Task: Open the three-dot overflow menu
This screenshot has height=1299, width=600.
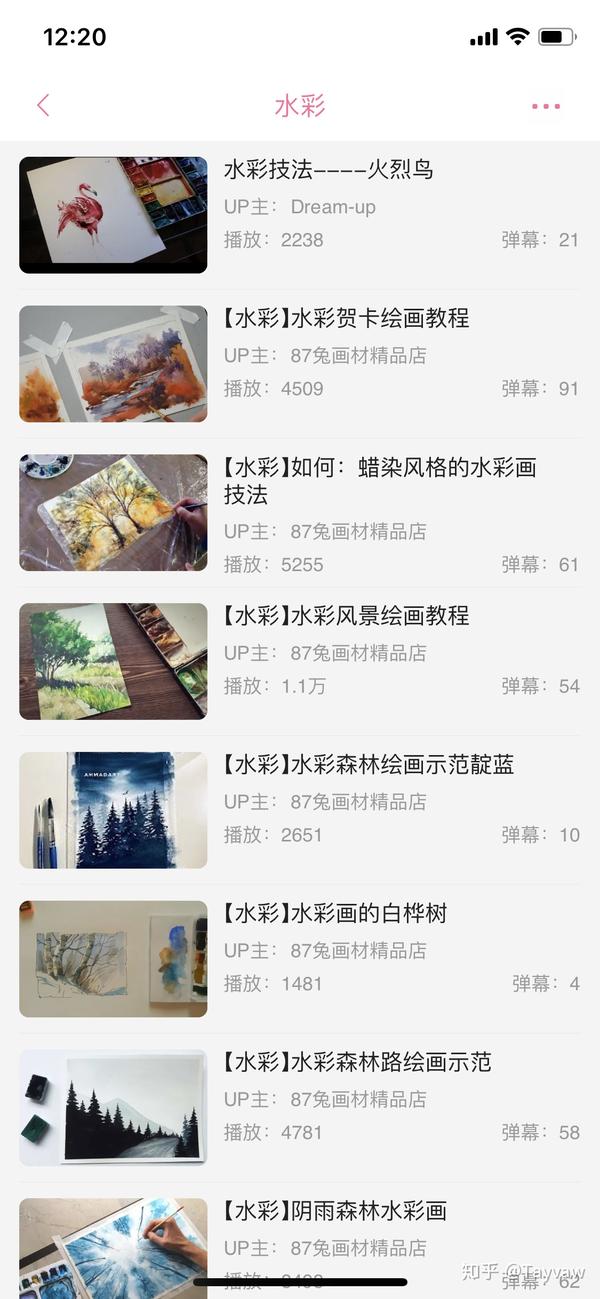Action: click(x=546, y=106)
